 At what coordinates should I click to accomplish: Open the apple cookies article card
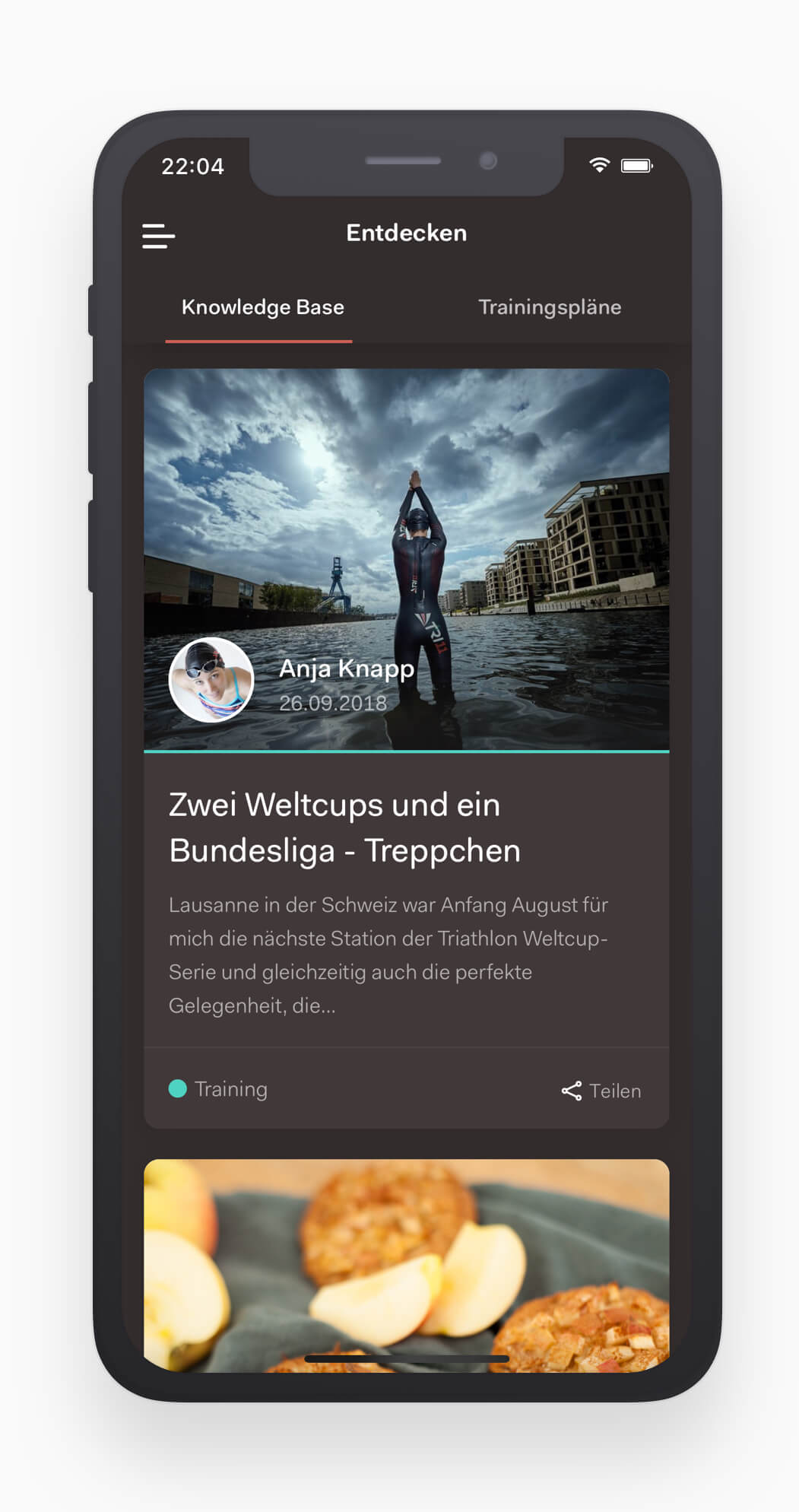[406, 1264]
